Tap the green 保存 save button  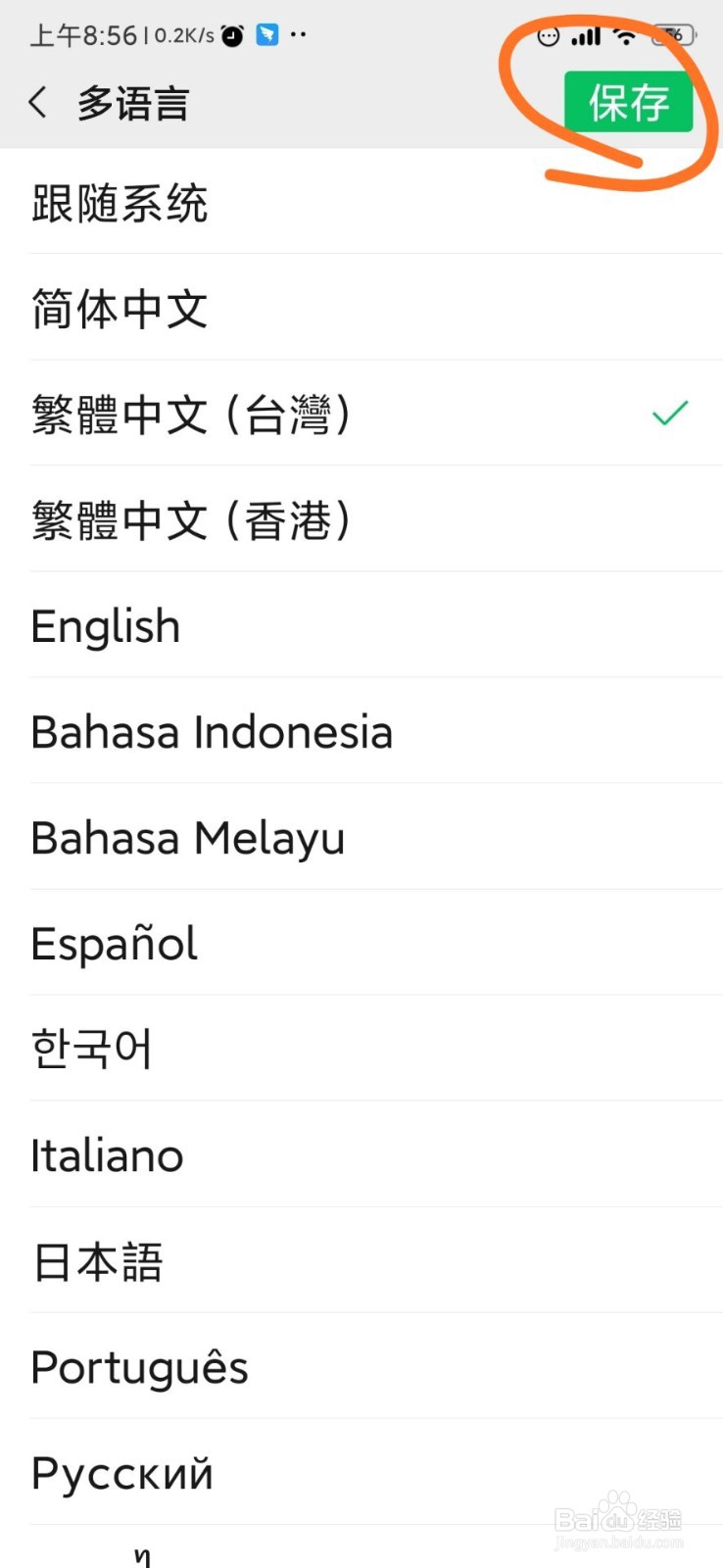628,101
